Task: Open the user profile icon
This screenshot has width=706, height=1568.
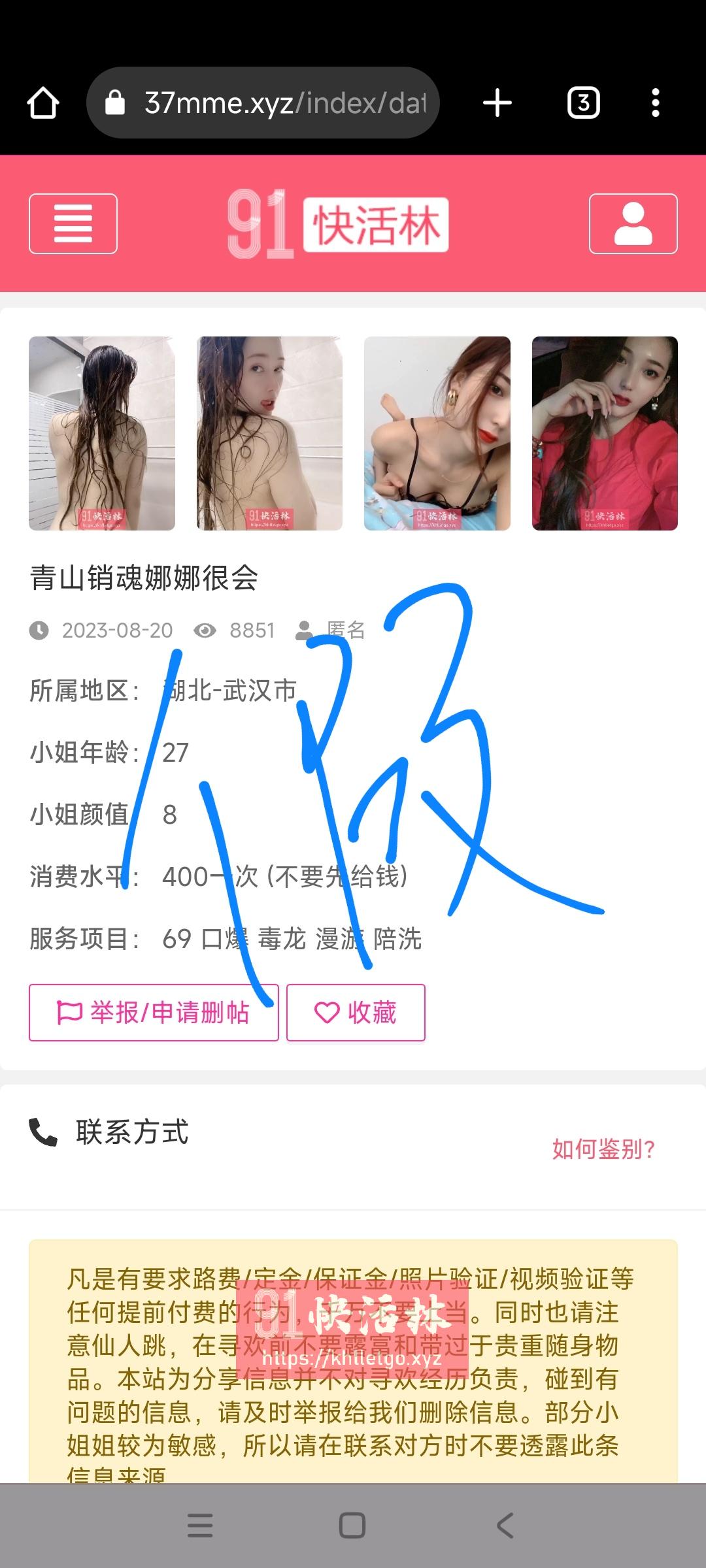Action: pyautogui.click(x=632, y=224)
